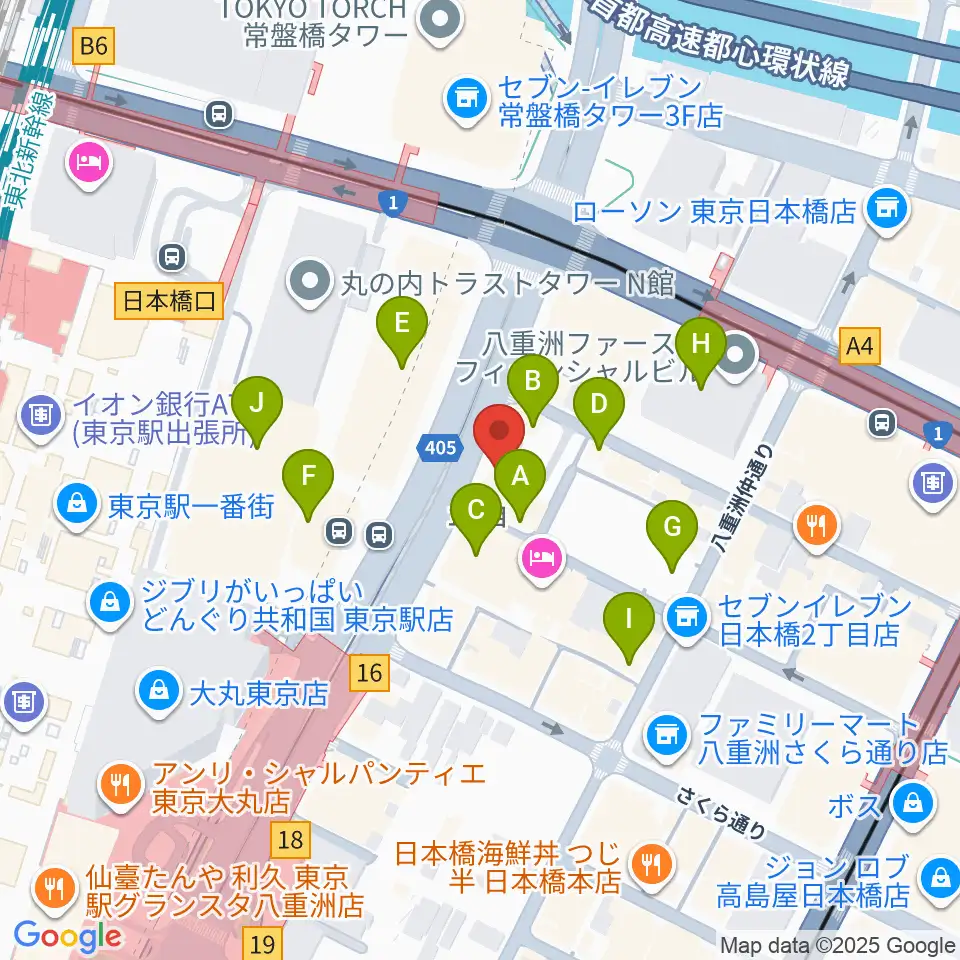960x960 pixels.
Task: Open the TOKYO TORCH 常盤橋タワー pin
Action: tap(440, 21)
